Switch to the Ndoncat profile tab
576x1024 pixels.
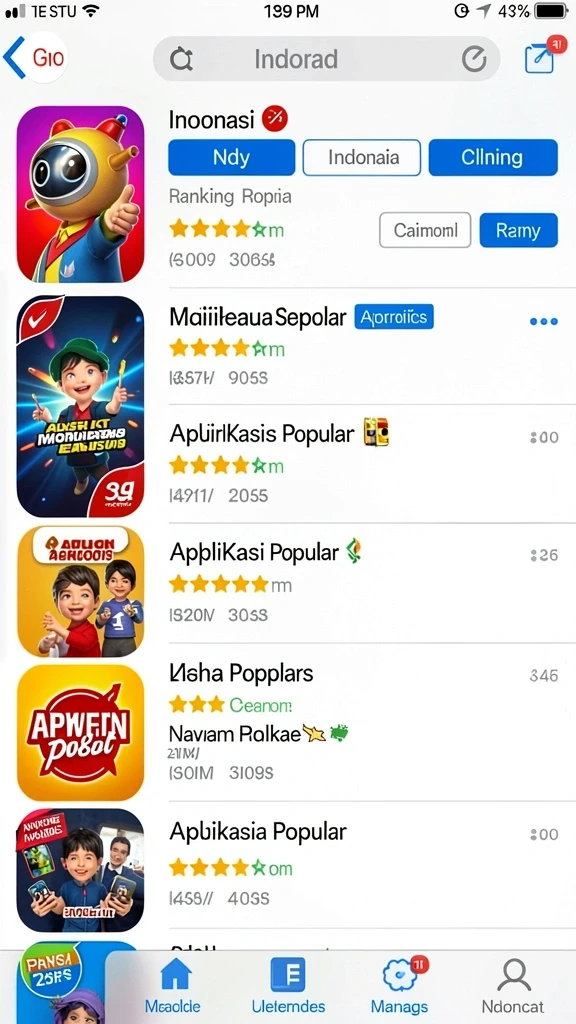(x=513, y=985)
